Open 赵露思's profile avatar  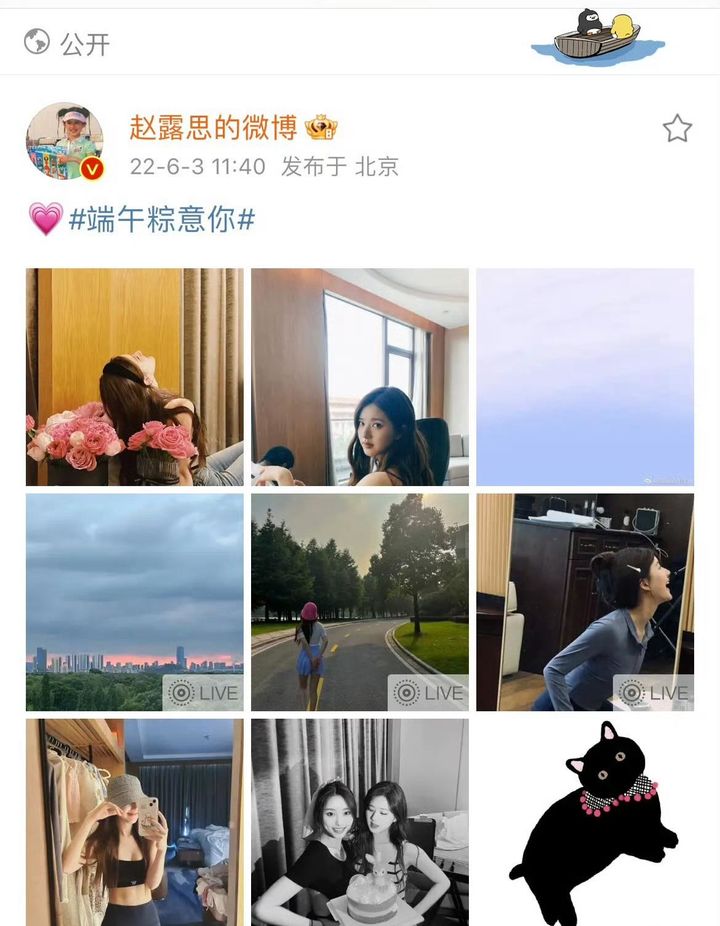(x=64, y=141)
